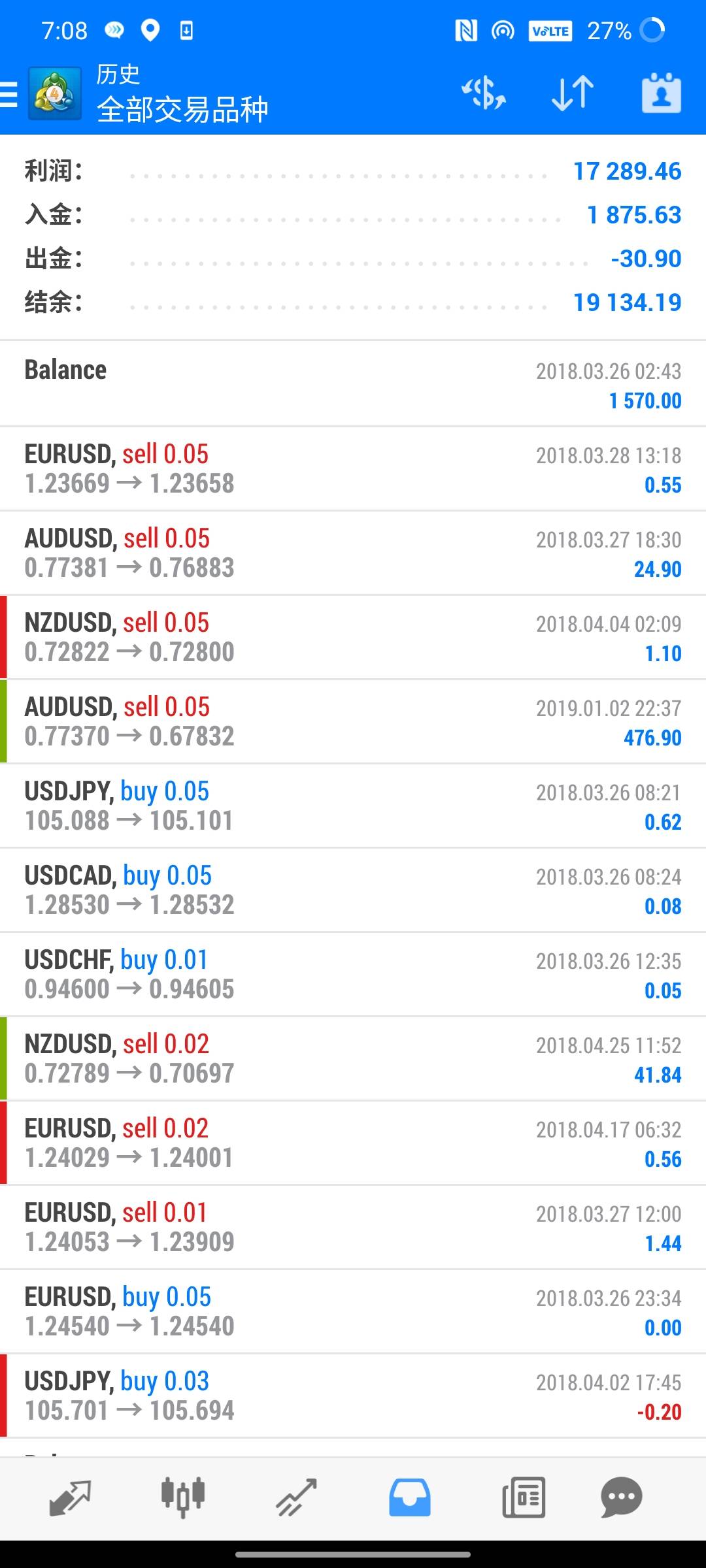Switch to the Chat tab

(x=621, y=1497)
